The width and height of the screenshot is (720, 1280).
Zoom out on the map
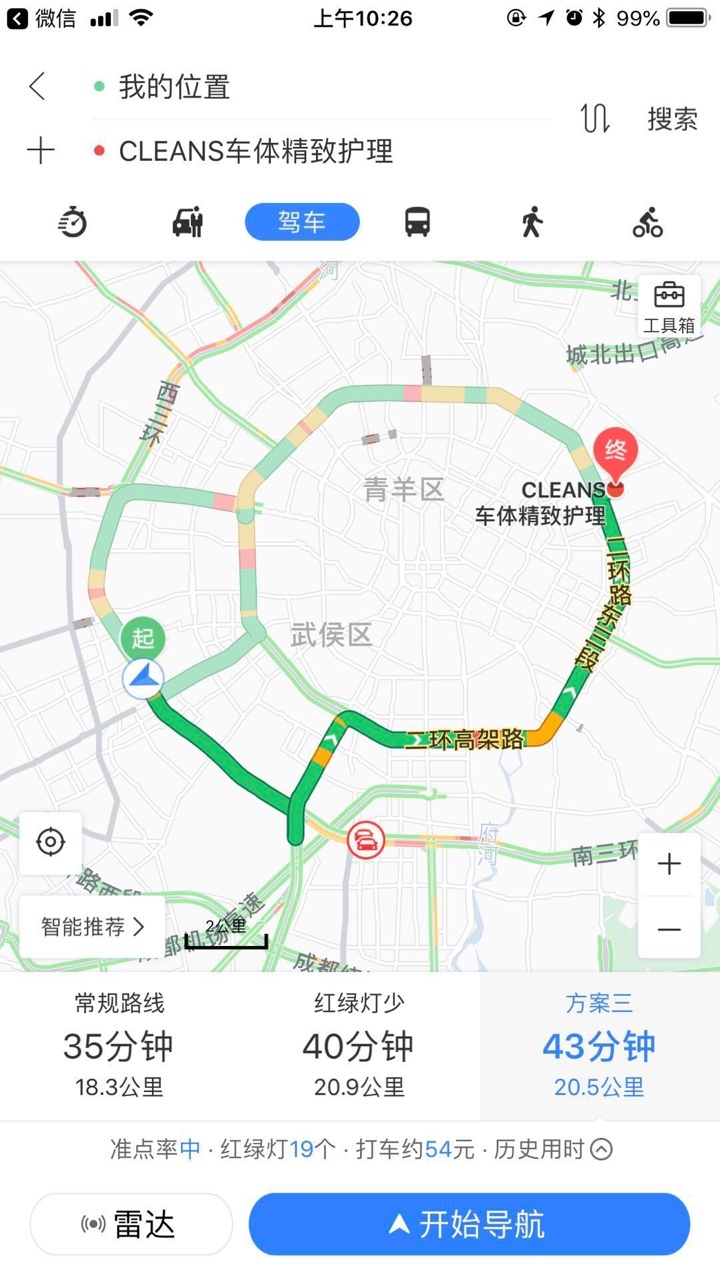click(x=669, y=928)
